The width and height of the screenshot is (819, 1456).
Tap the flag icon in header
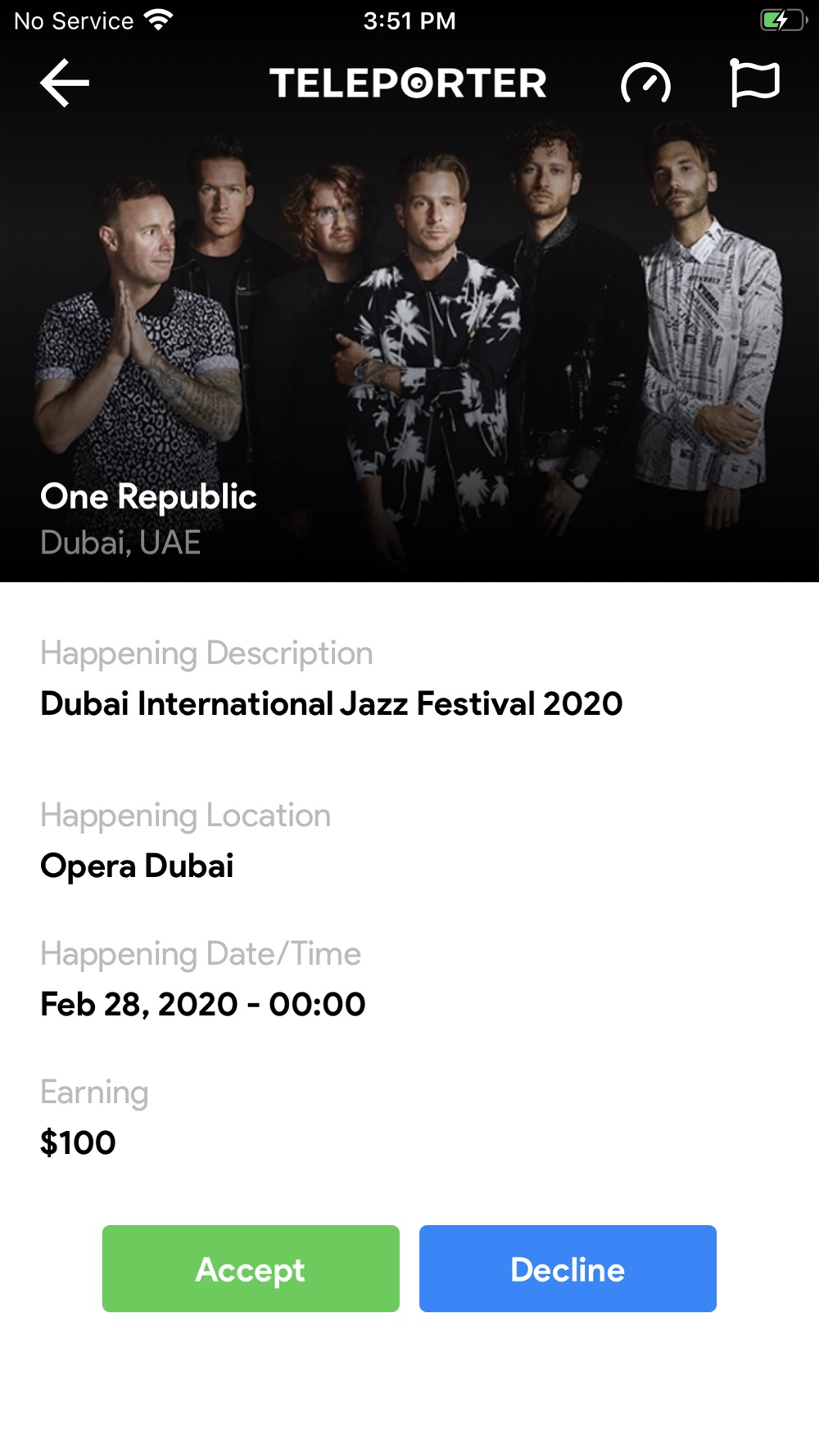click(754, 83)
